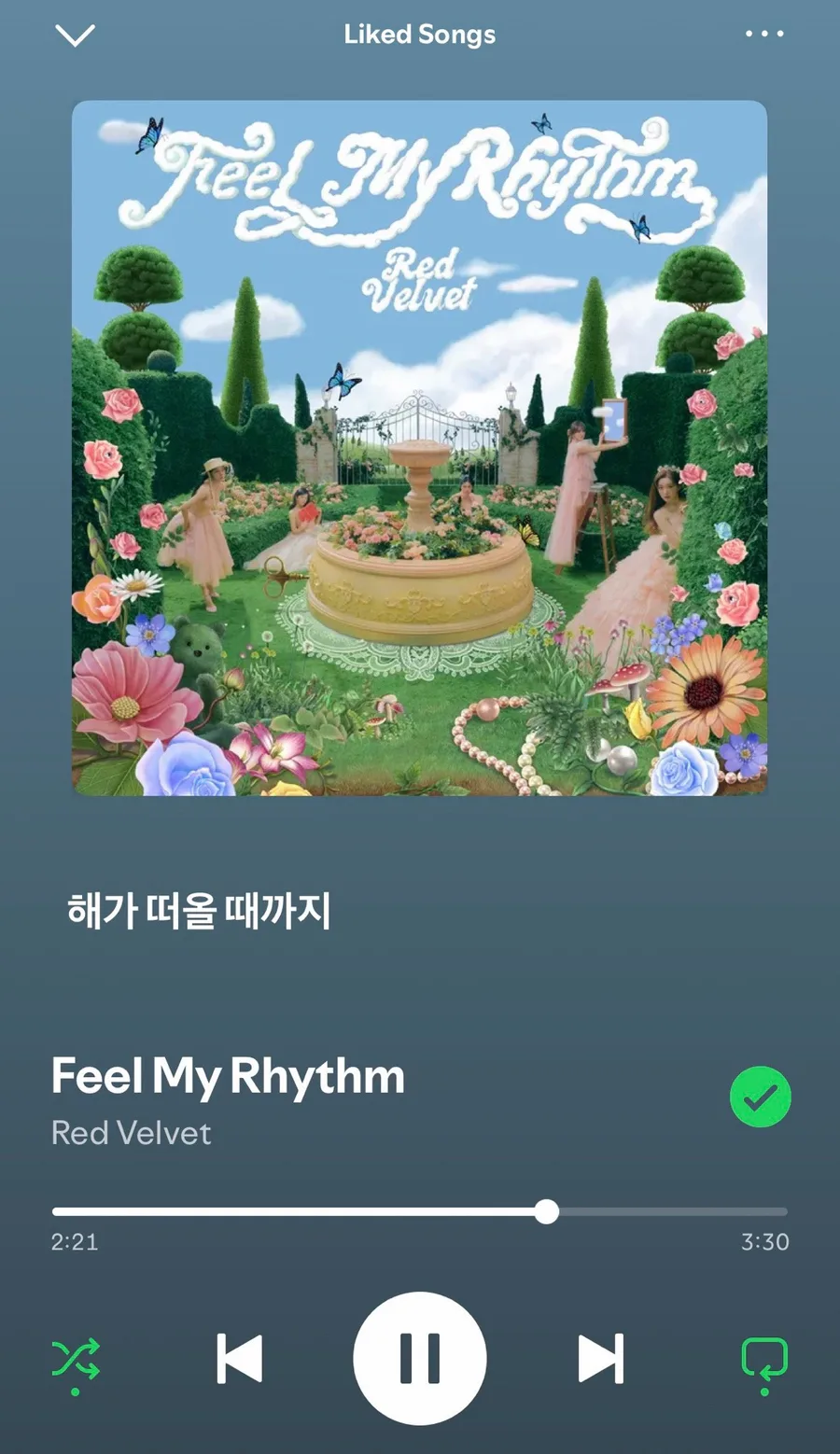The image size is (840, 1454).
Task: Remove Feel My Rhythm from Liked Songs
Action: (x=760, y=1097)
